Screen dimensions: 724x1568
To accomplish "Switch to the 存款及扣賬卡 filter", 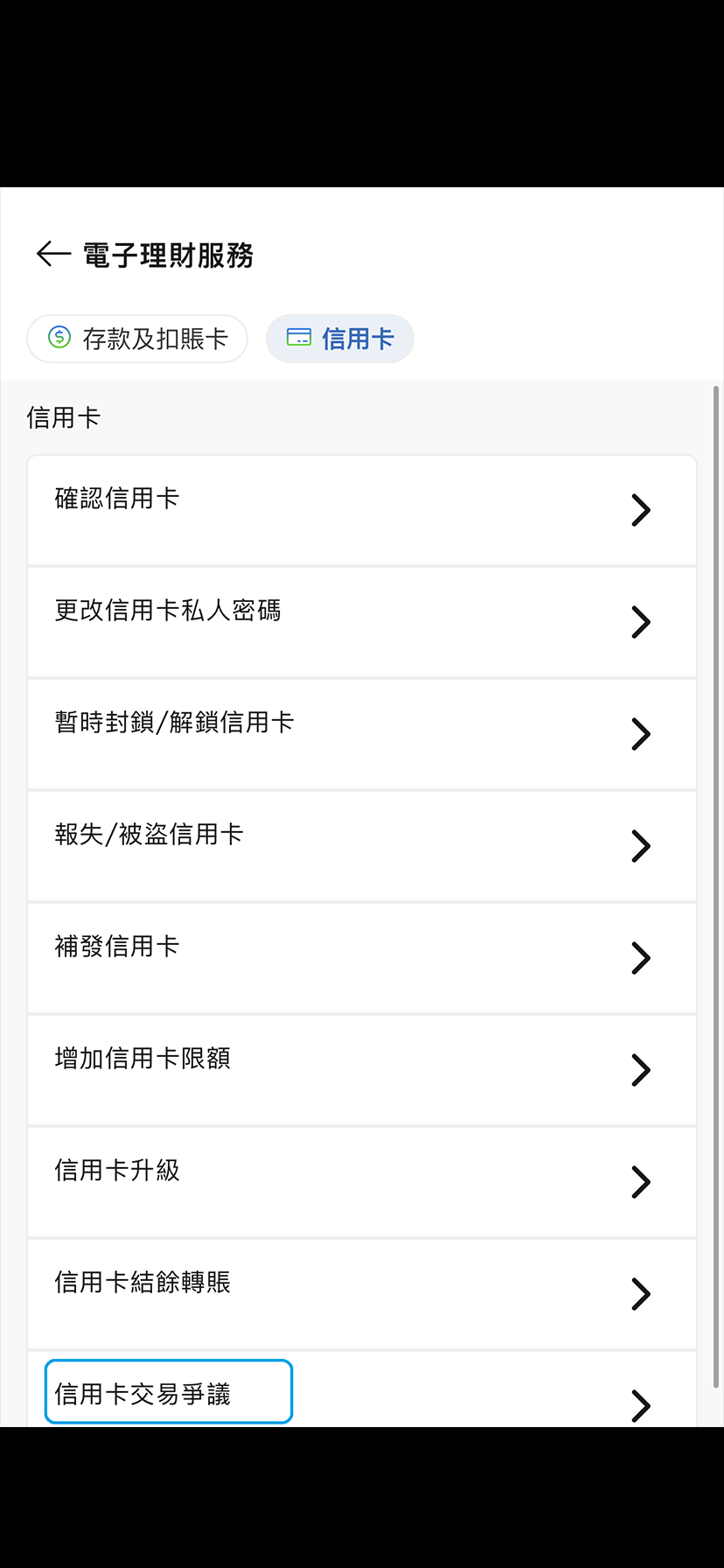I will (137, 338).
